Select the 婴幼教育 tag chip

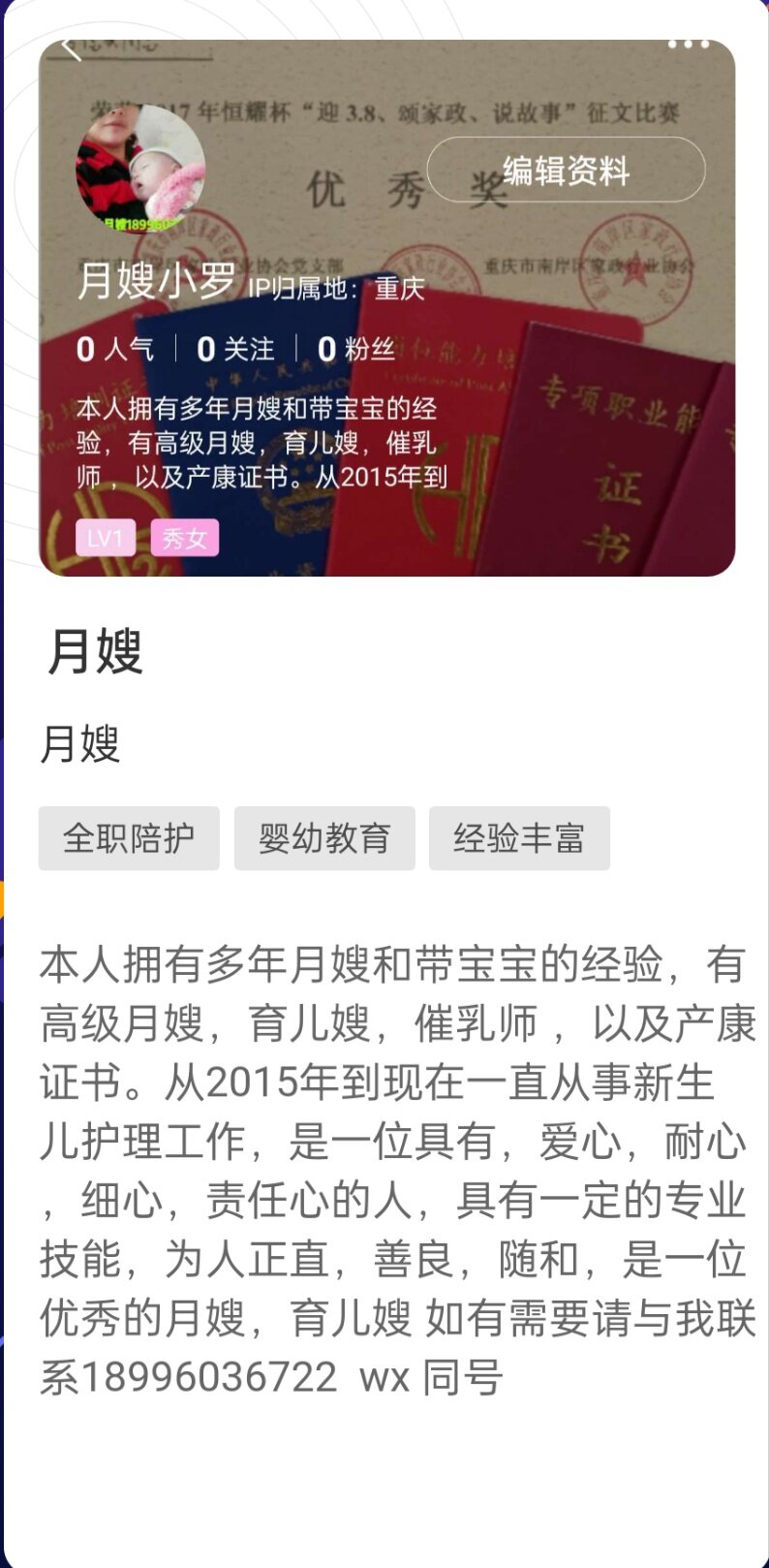(324, 838)
